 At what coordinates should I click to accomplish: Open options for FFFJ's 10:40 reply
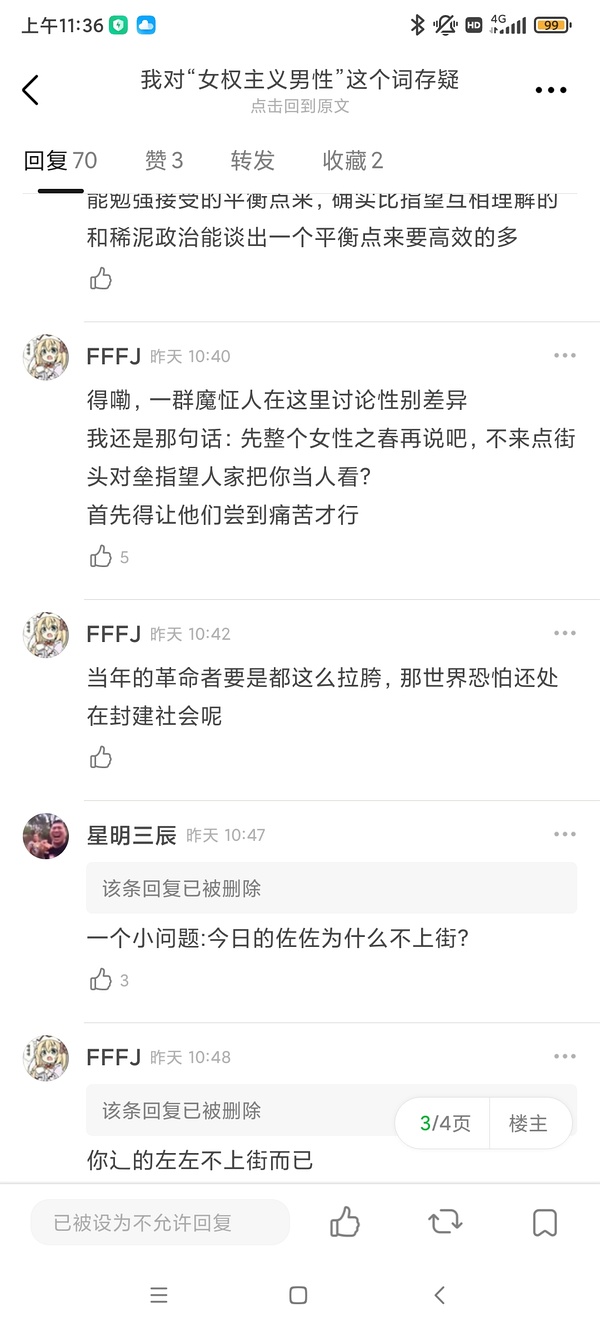click(565, 356)
